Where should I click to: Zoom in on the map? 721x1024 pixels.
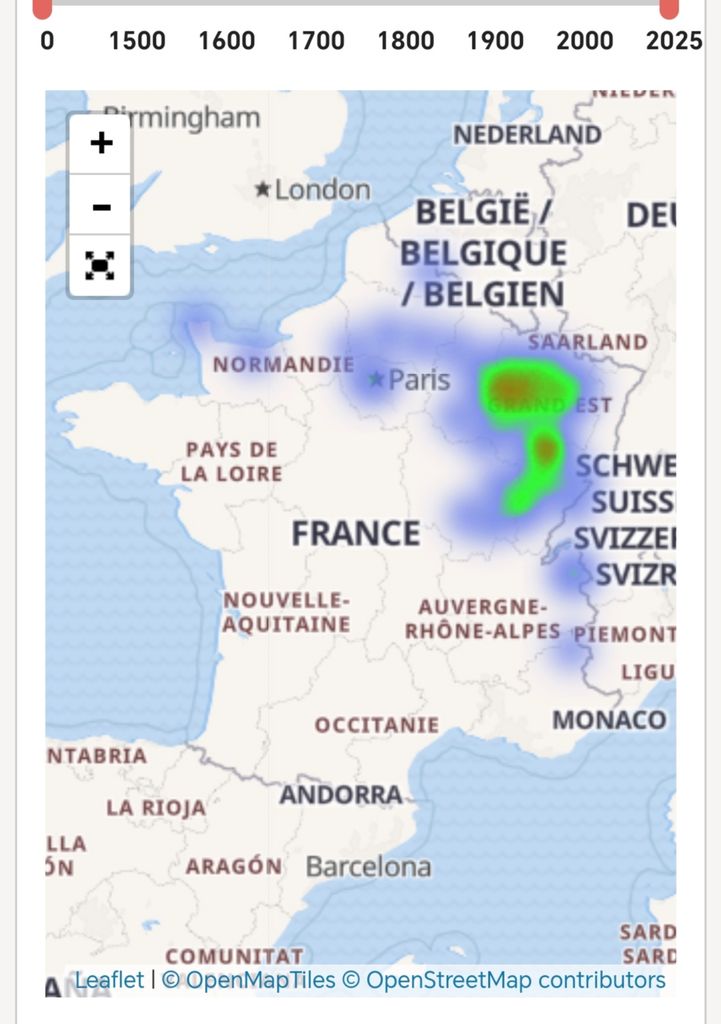[101, 144]
